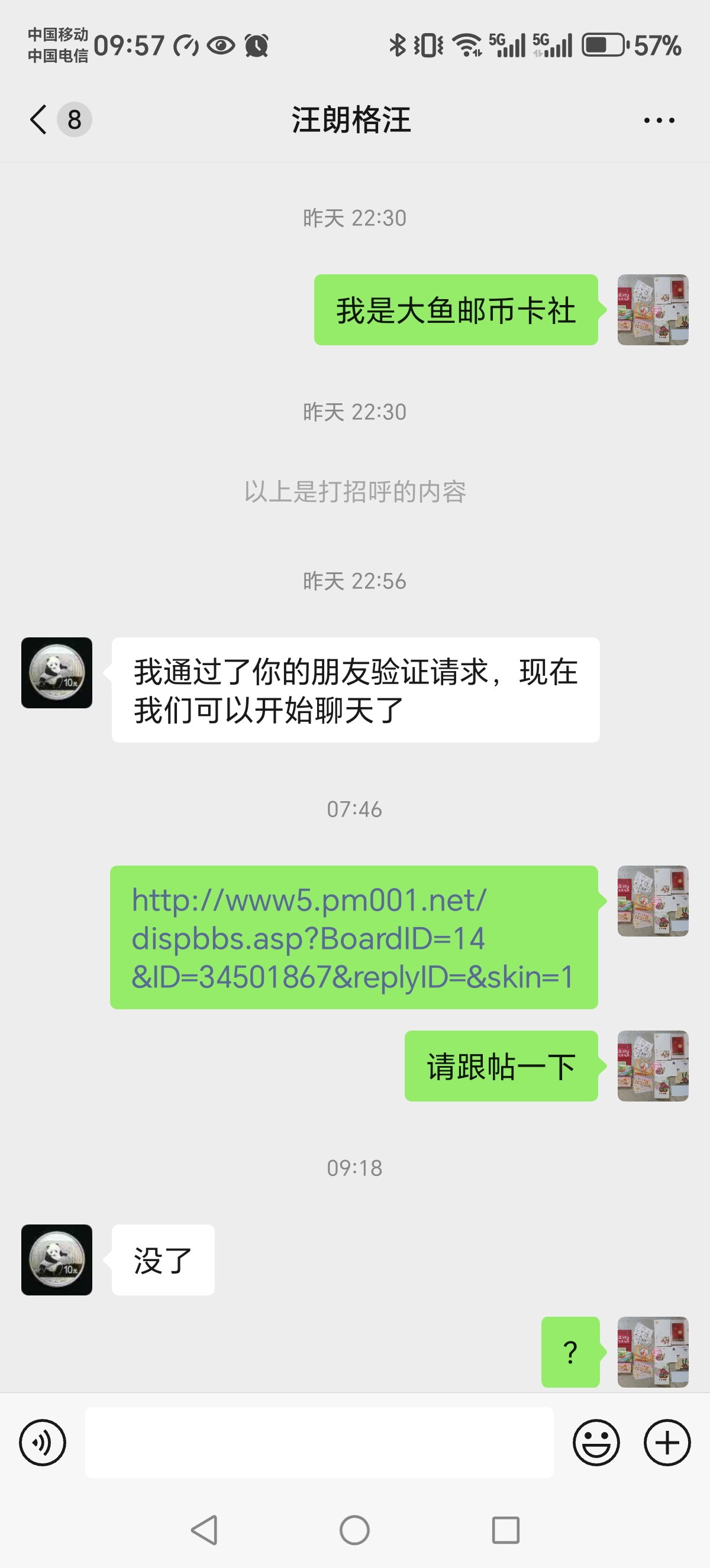Open recent apps from navigation bar
The width and height of the screenshot is (710, 1568).
[x=505, y=1530]
